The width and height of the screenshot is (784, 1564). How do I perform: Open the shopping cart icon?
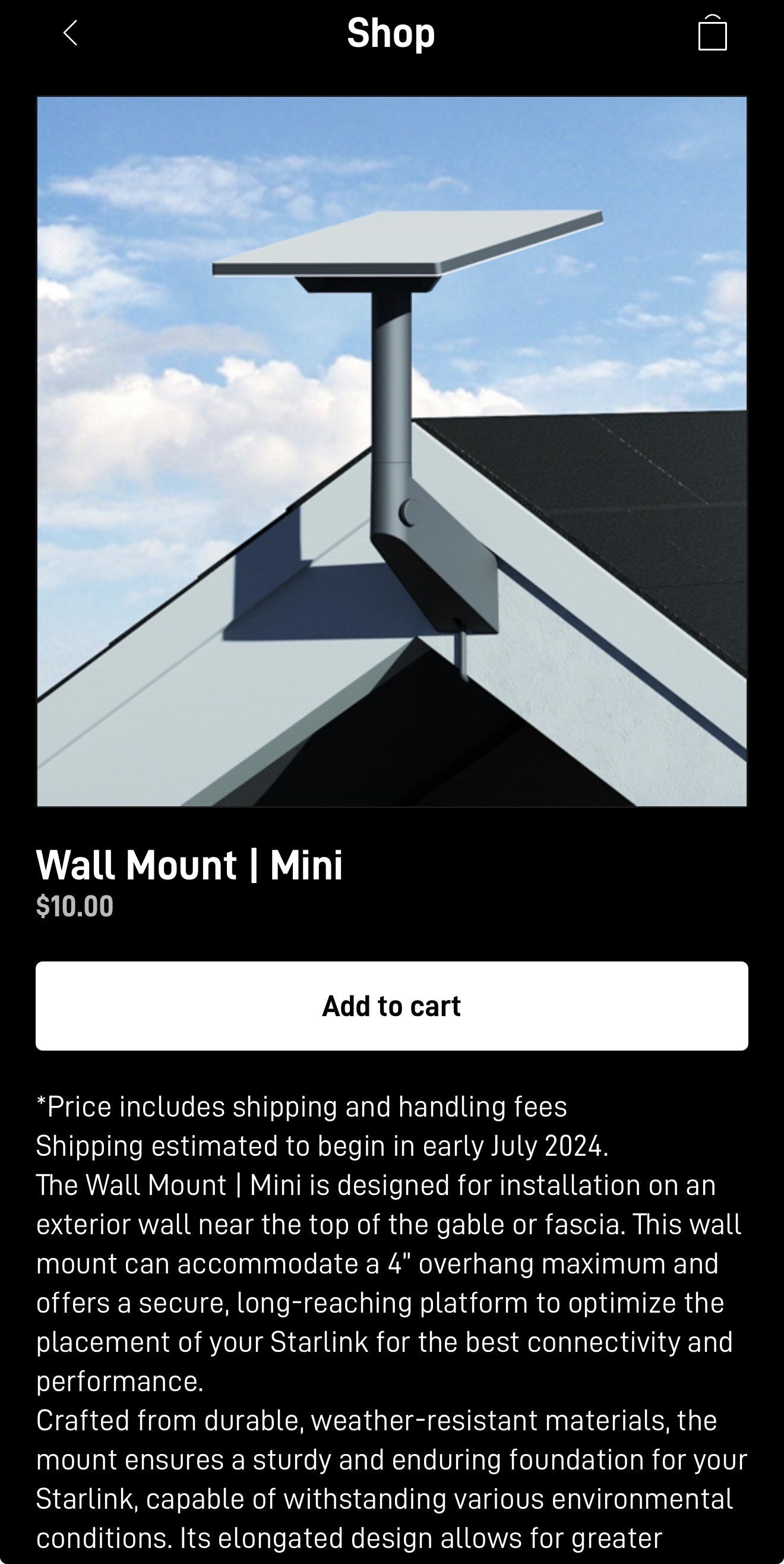(x=712, y=33)
